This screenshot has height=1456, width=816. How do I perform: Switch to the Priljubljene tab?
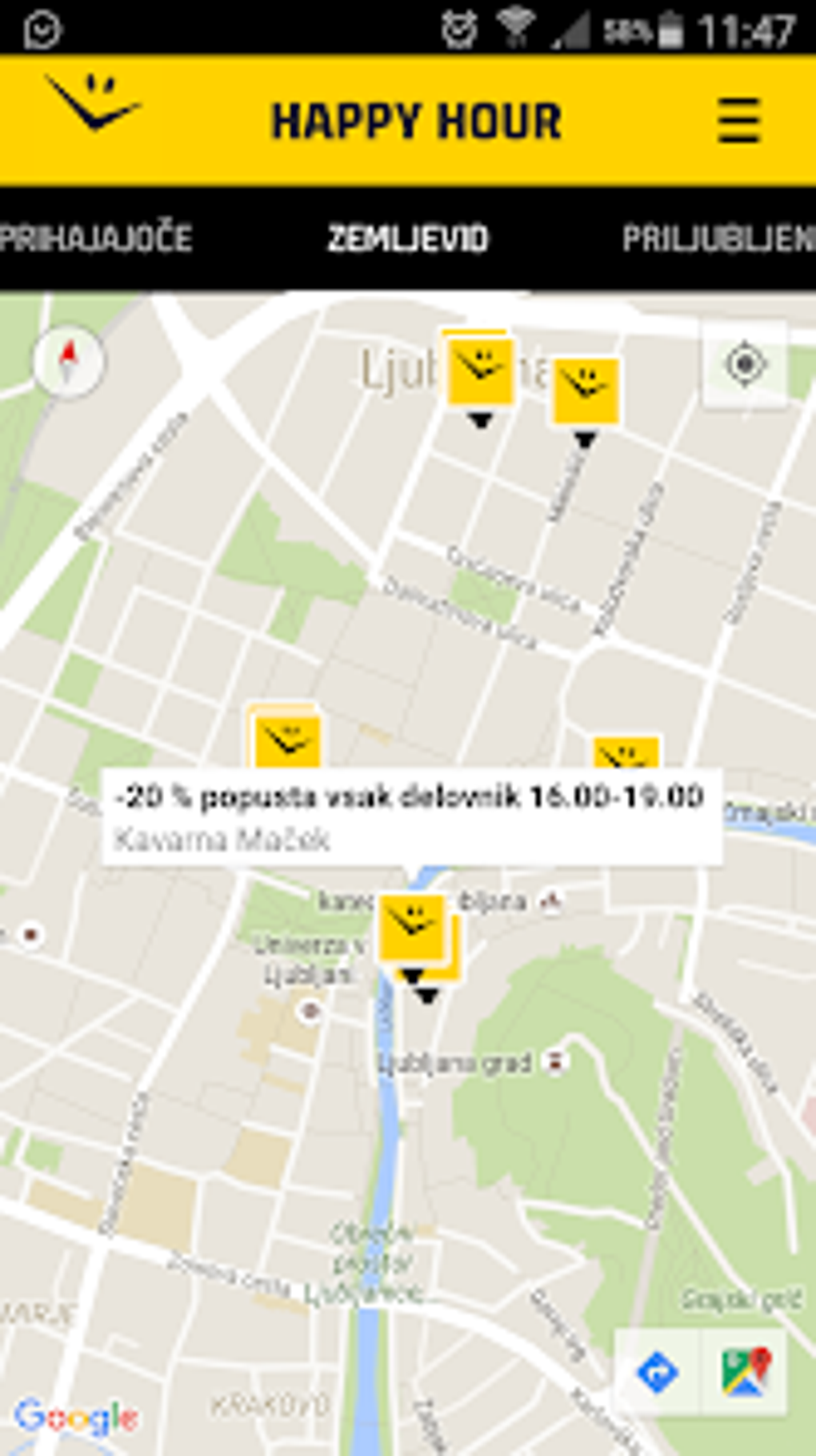[718, 239]
